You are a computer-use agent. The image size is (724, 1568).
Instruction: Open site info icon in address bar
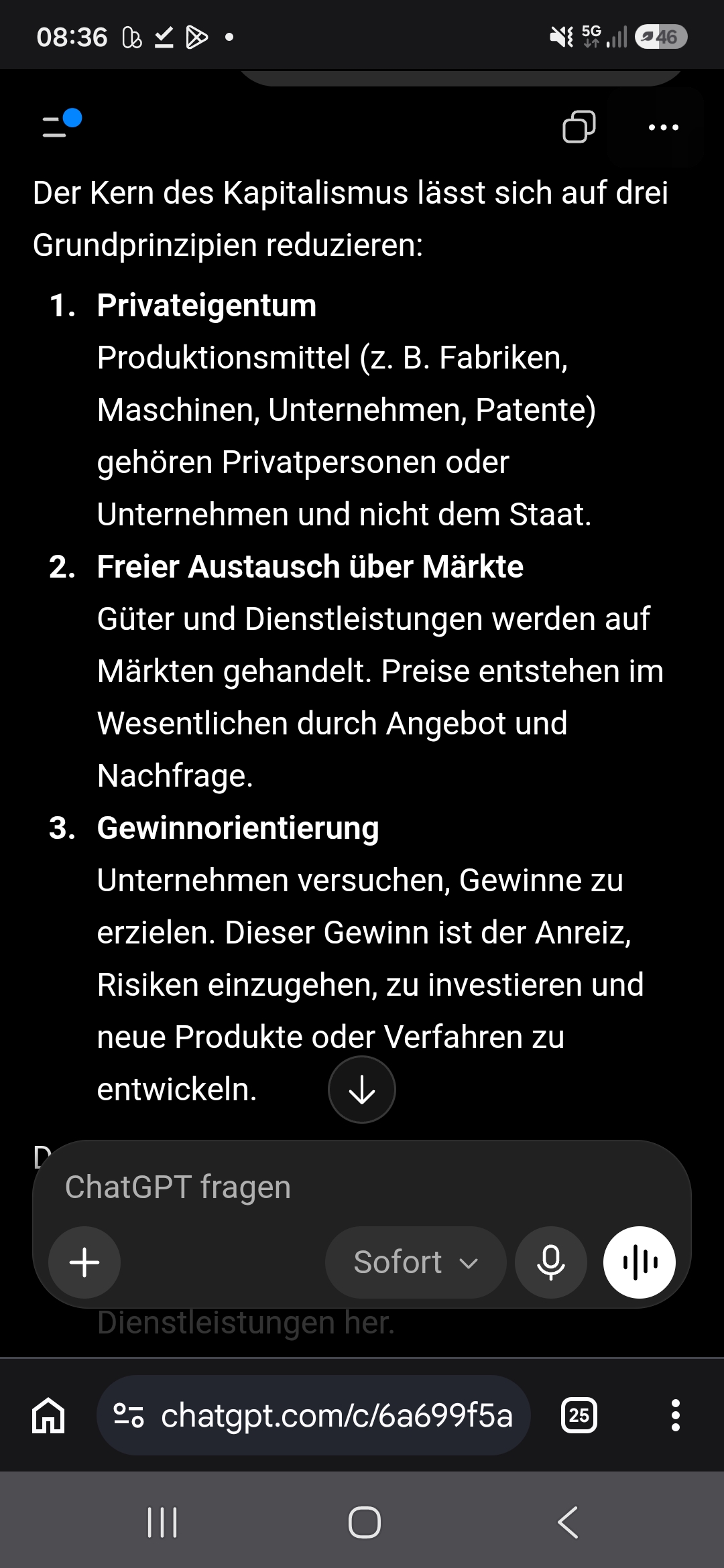(x=129, y=1415)
